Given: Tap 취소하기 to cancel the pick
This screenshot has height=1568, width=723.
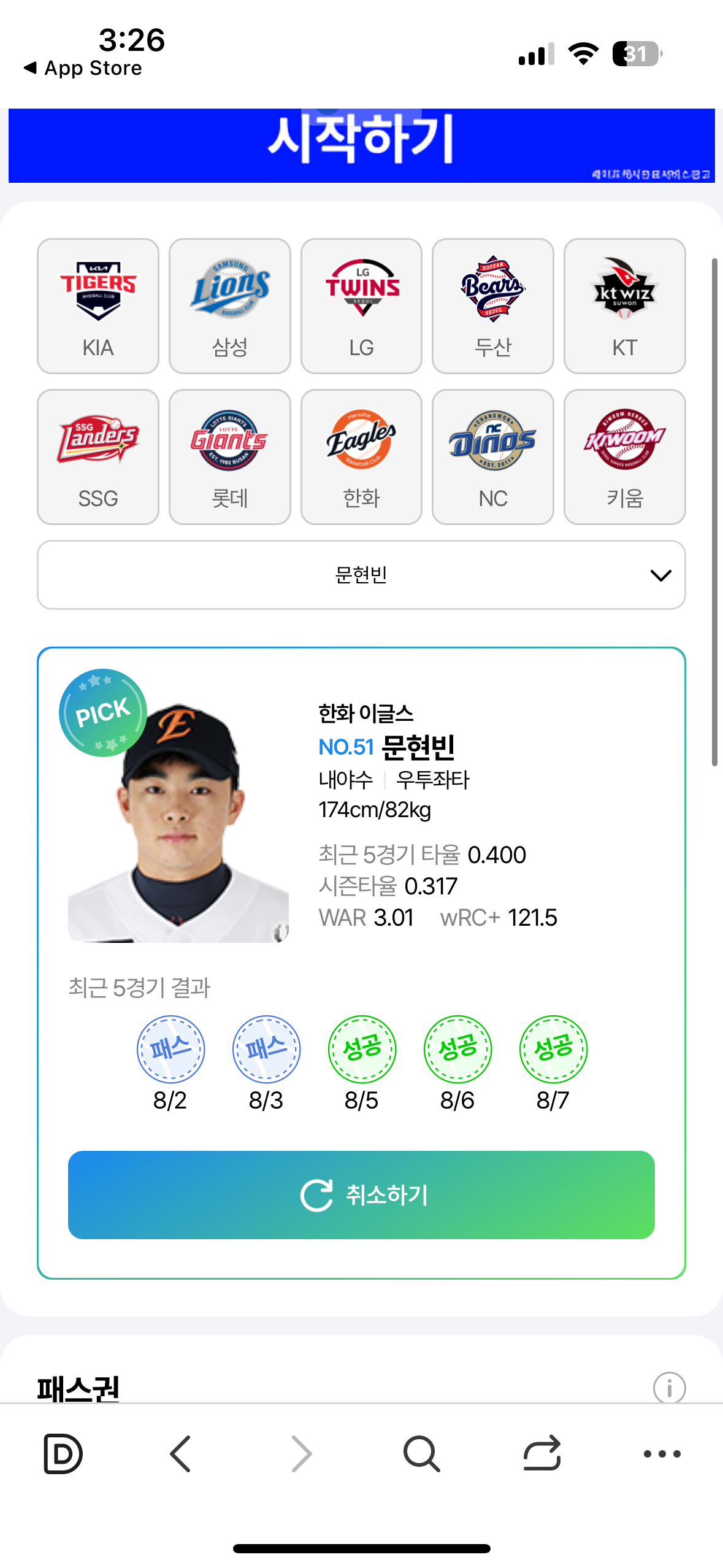Looking at the screenshot, I should 361,1194.
